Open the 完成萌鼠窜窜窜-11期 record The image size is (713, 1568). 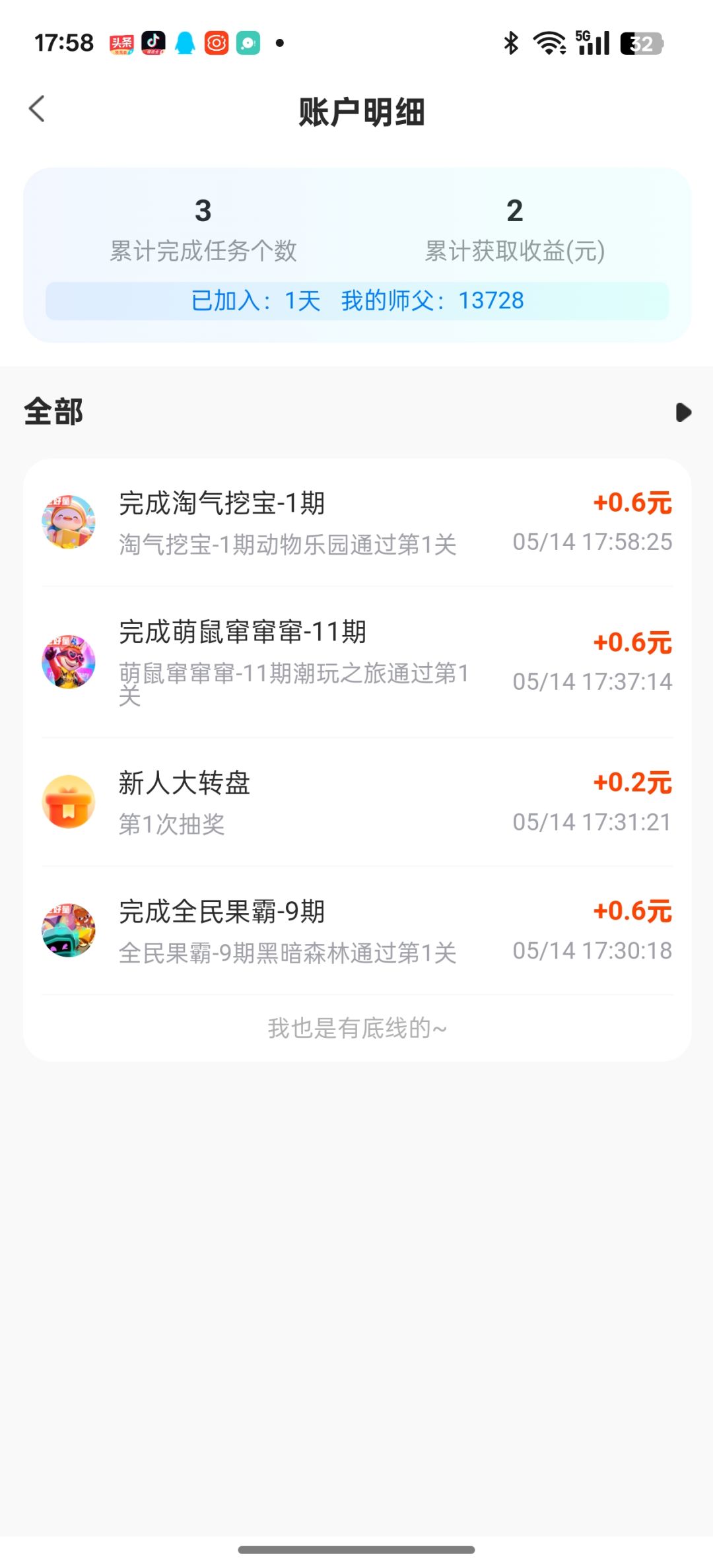[x=357, y=662]
